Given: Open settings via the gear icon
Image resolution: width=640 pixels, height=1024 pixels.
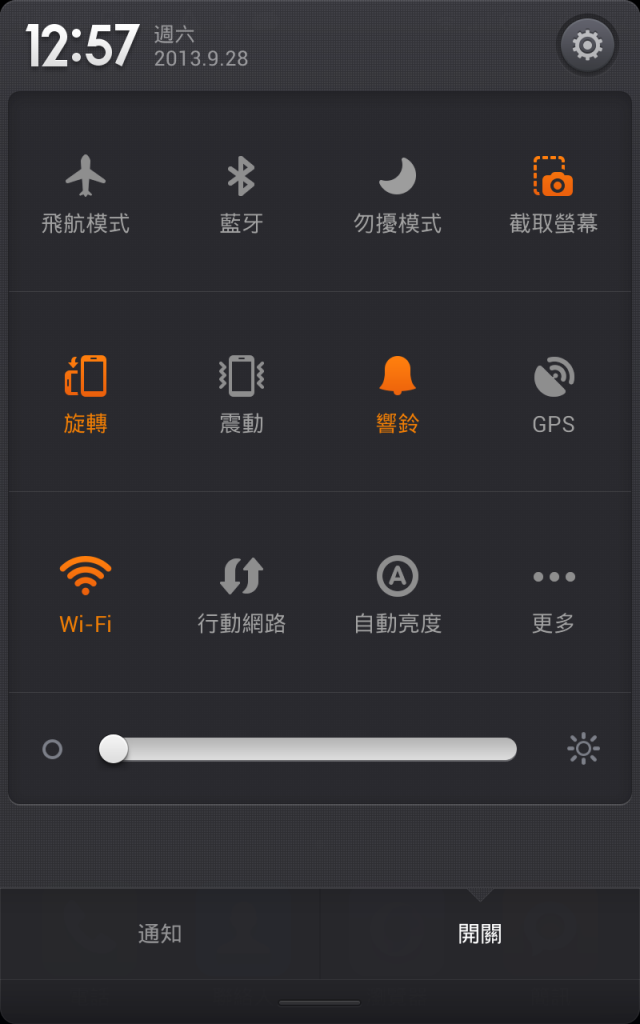Looking at the screenshot, I should coord(587,45).
